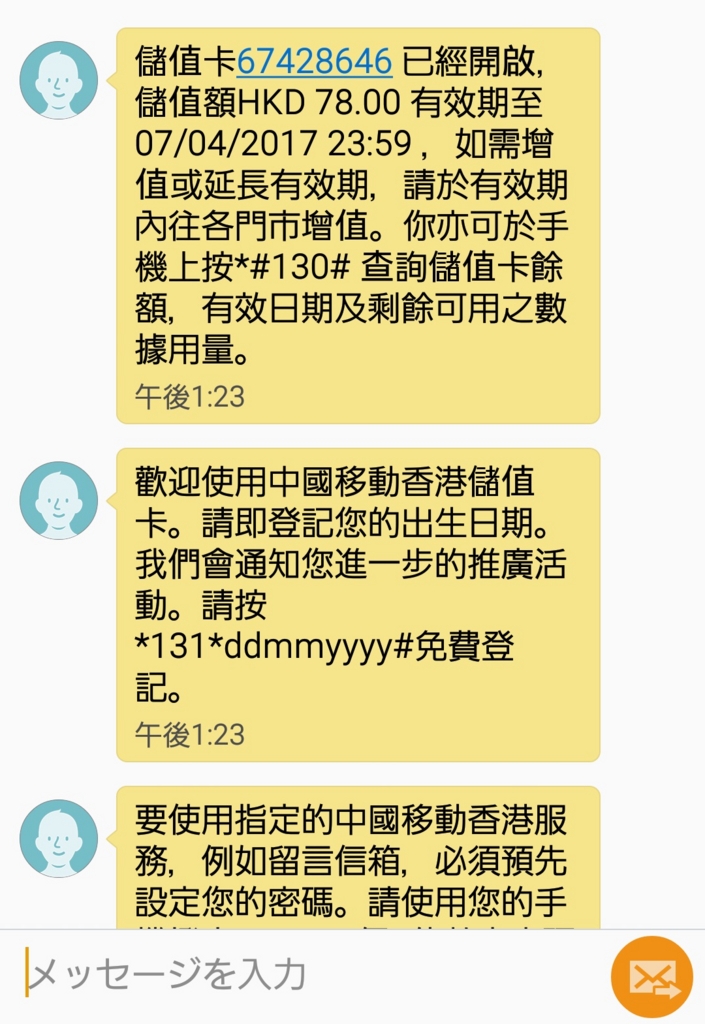This screenshot has width=705, height=1024.
Task: Focus the message input field
Action: click(310, 975)
